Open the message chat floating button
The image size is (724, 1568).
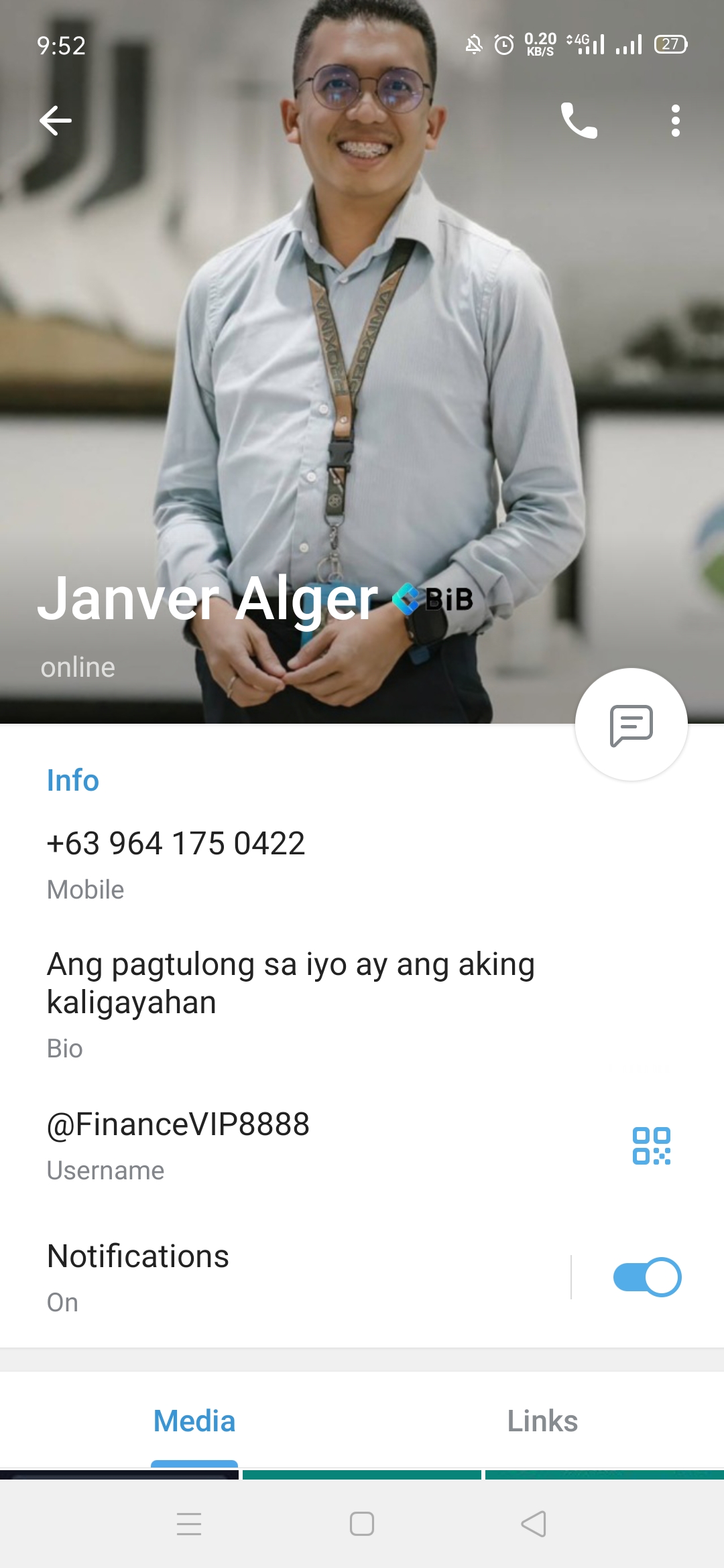(631, 725)
